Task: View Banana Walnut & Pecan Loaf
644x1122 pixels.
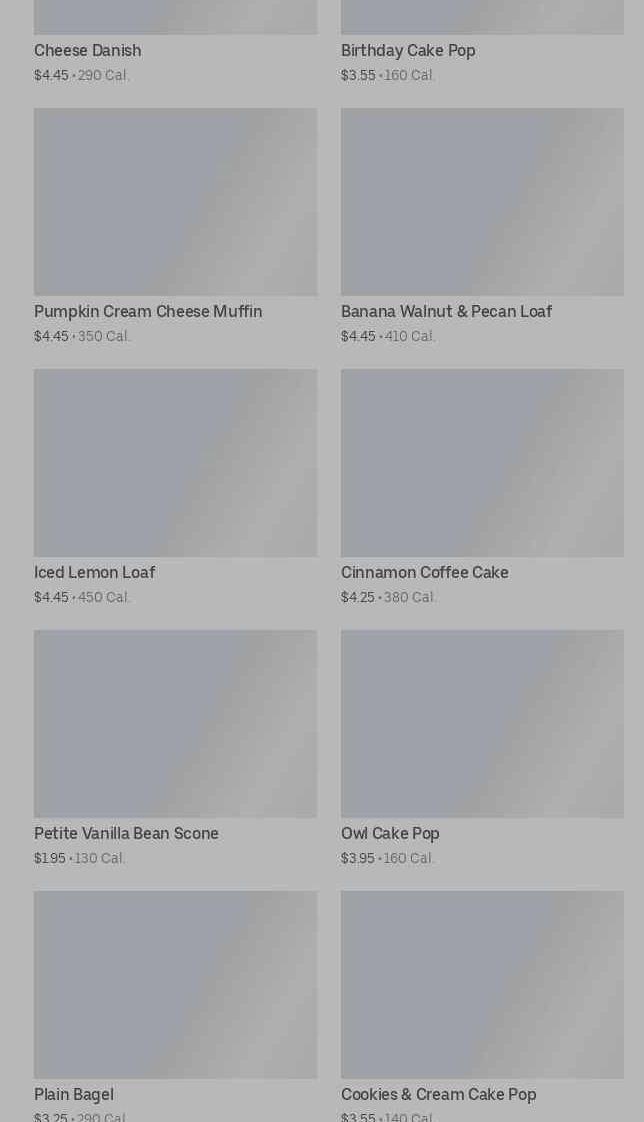Action: [x=482, y=227]
